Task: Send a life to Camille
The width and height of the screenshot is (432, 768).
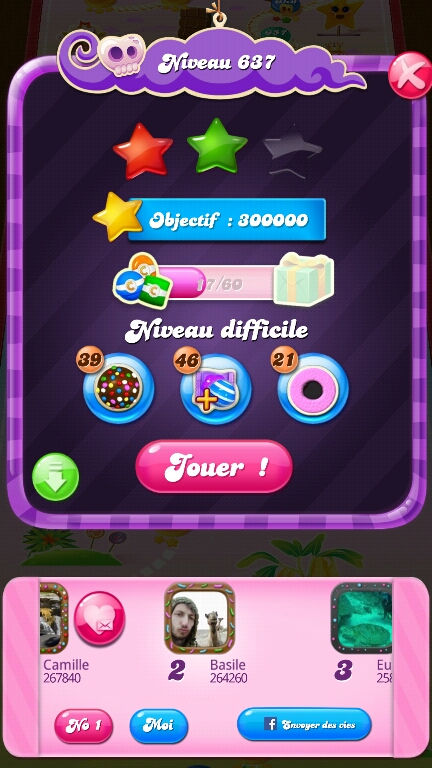Action: pyautogui.click(x=99, y=617)
